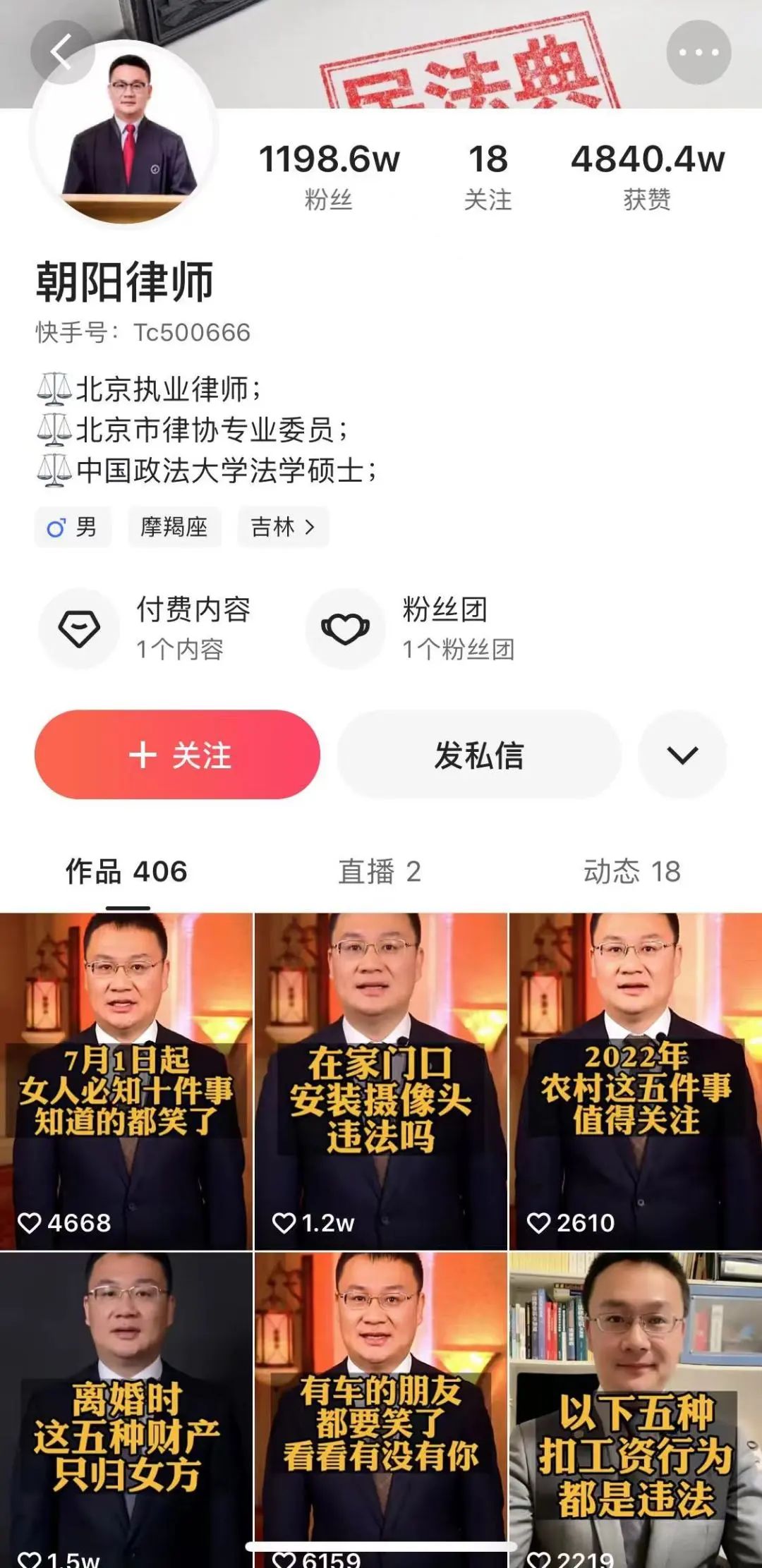Open the 吉林 location chip
This screenshot has height=1568, width=762.
[x=283, y=527]
